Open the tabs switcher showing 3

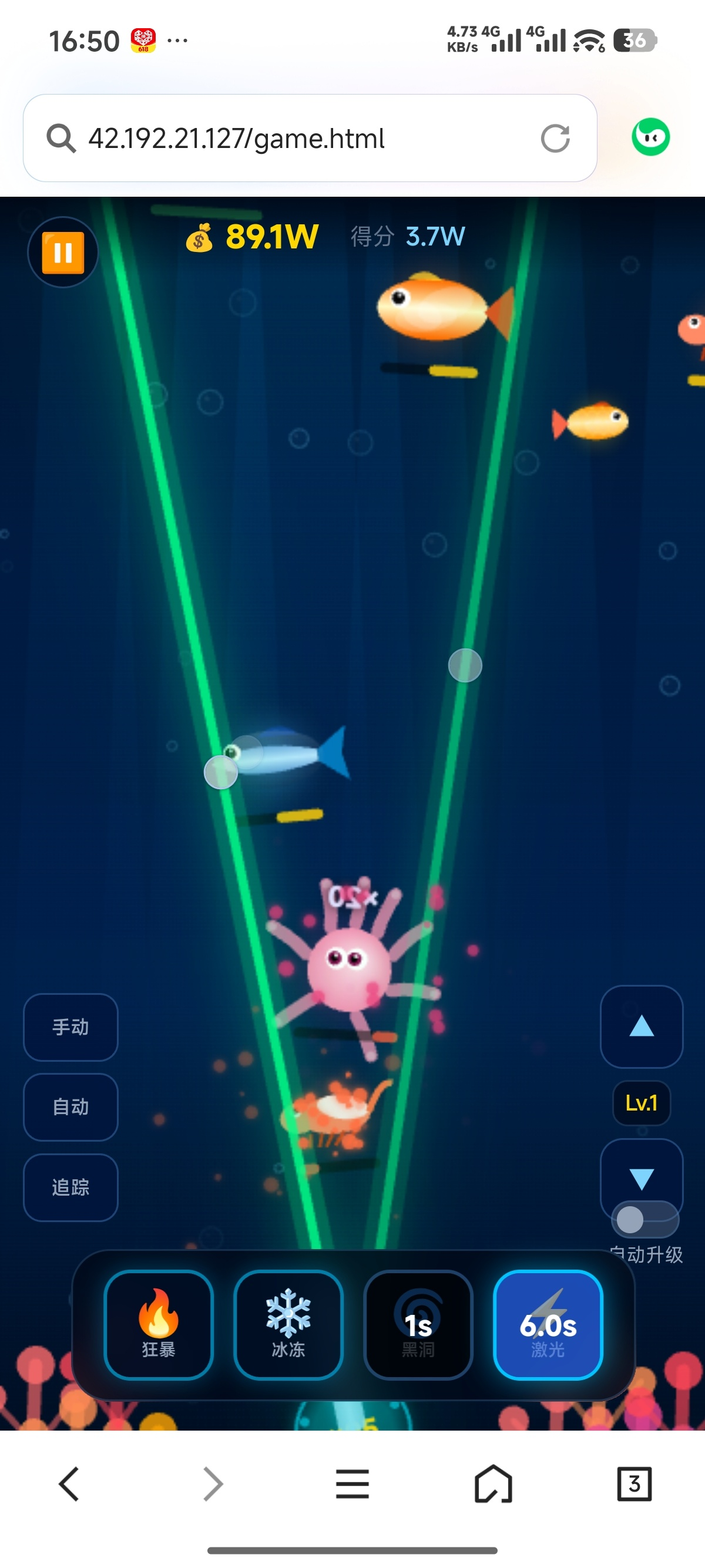pos(634,1484)
